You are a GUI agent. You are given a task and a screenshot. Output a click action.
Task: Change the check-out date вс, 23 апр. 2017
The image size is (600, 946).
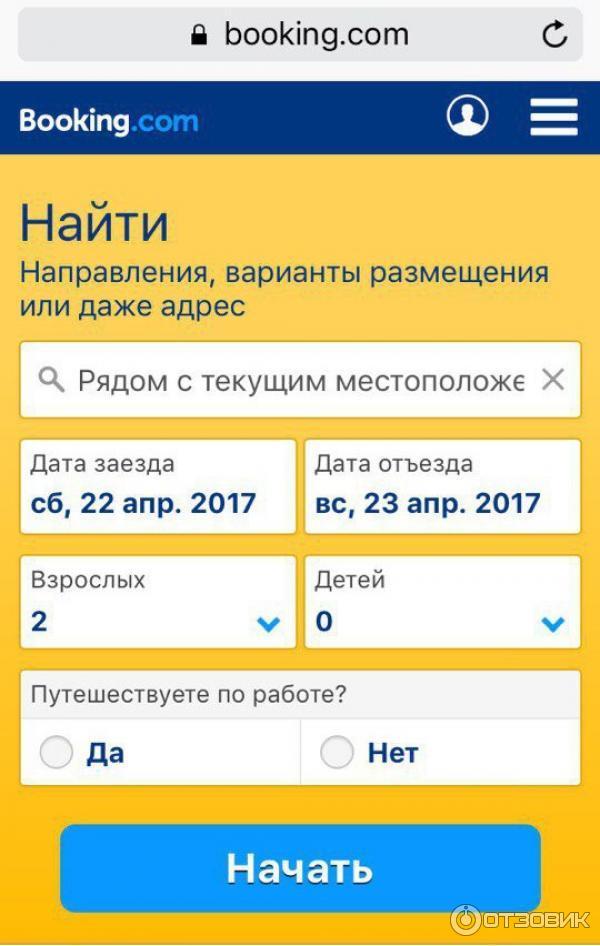click(442, 486)
